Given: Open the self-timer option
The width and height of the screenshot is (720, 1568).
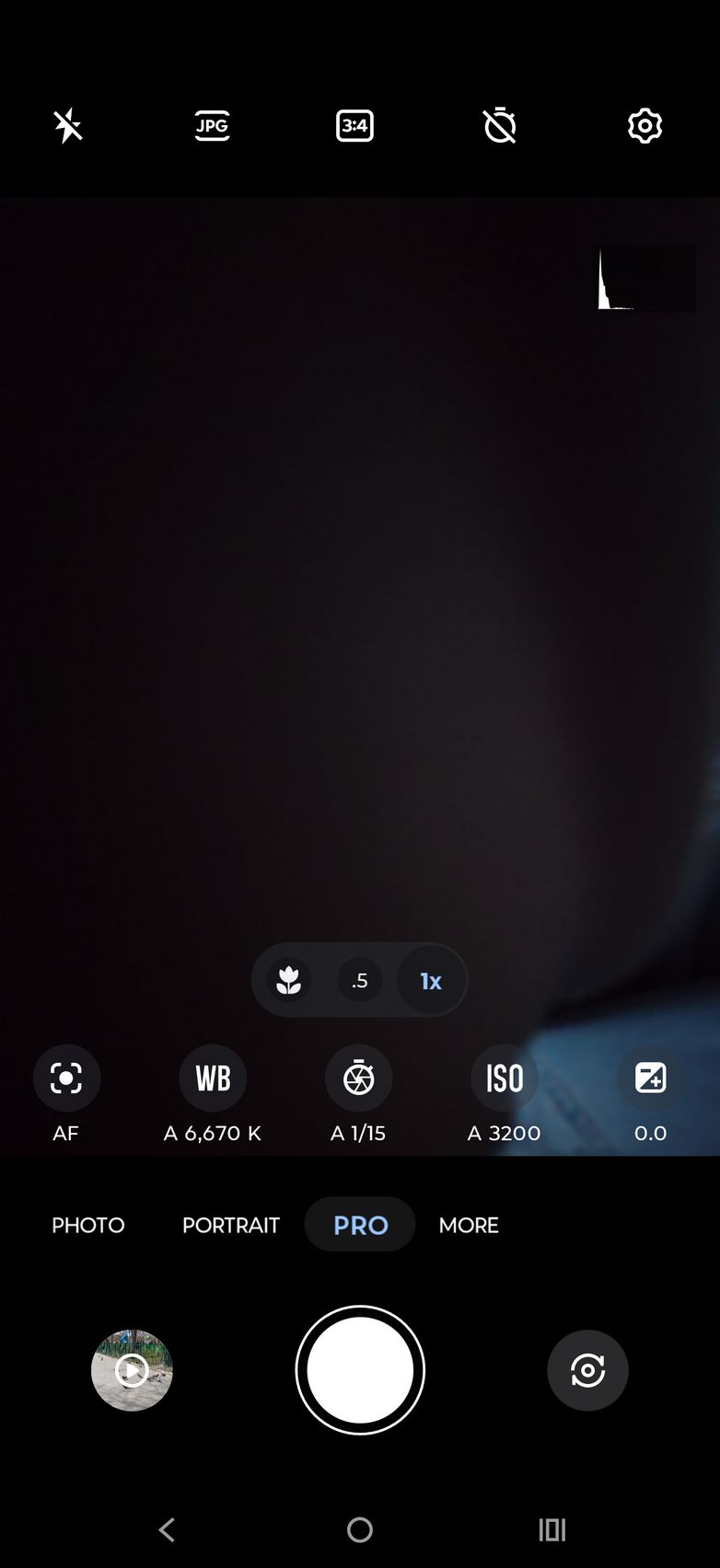Looking at the screenshot, I should pyautogui.click(x=500, y=126).
